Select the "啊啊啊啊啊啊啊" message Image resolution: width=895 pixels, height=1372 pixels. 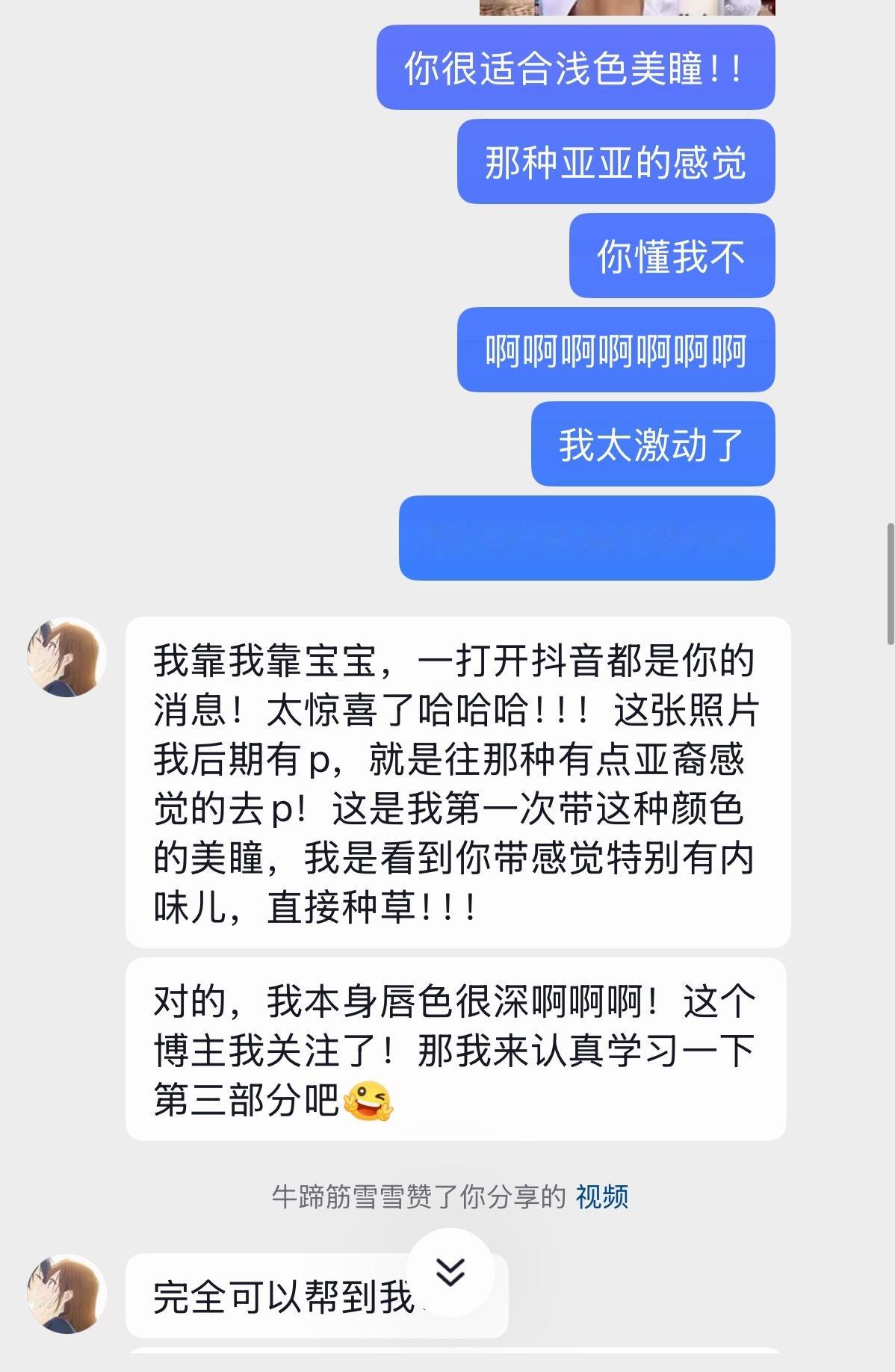pyautogui.click(x=616, y=349)
